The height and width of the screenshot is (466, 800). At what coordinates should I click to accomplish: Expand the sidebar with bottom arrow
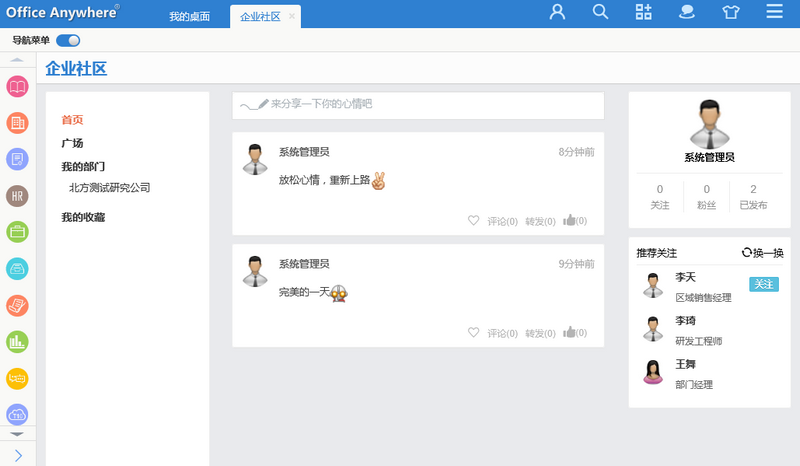point(17,456)
